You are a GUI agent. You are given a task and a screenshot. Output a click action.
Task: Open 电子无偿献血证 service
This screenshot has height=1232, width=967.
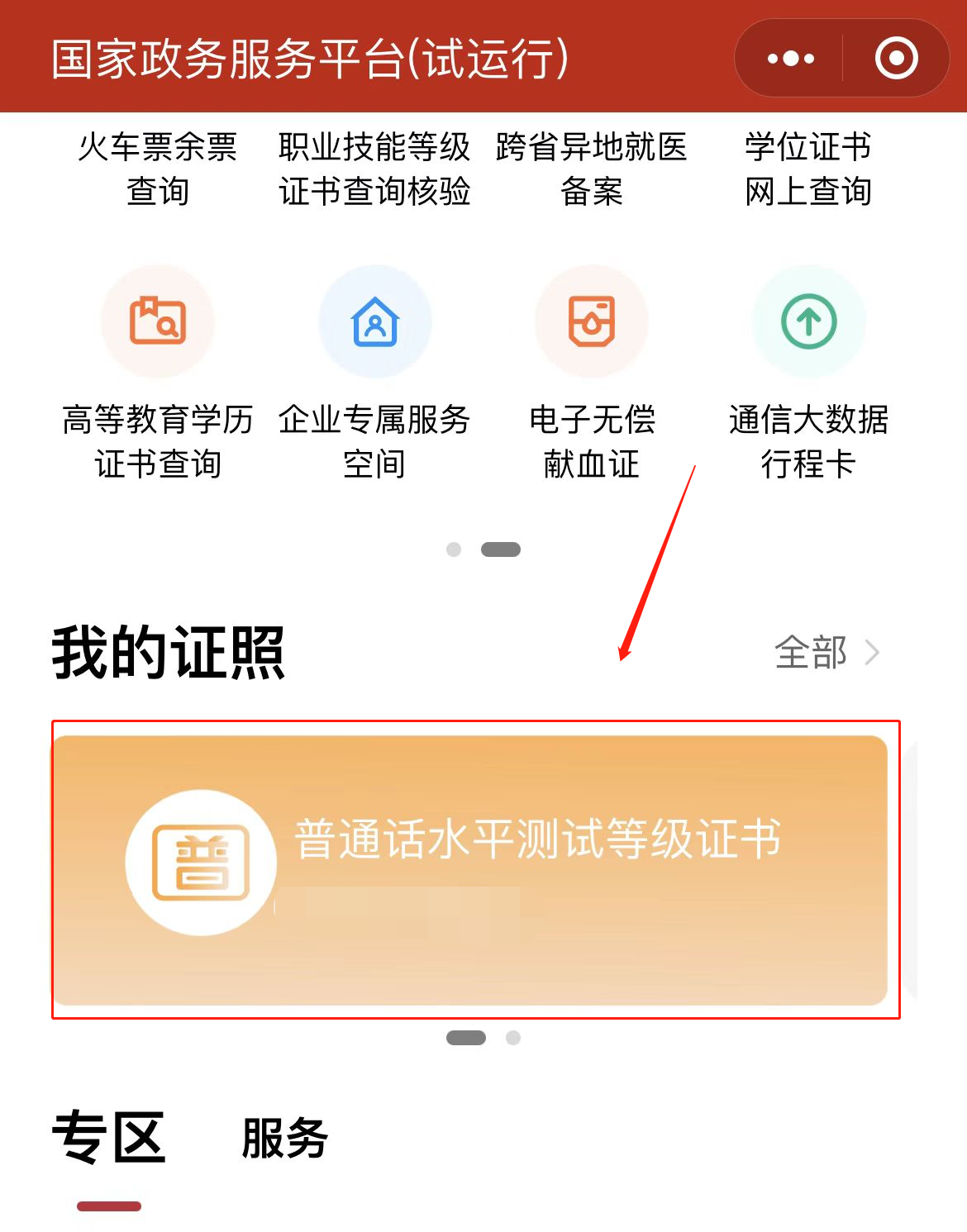pos(592,373)
